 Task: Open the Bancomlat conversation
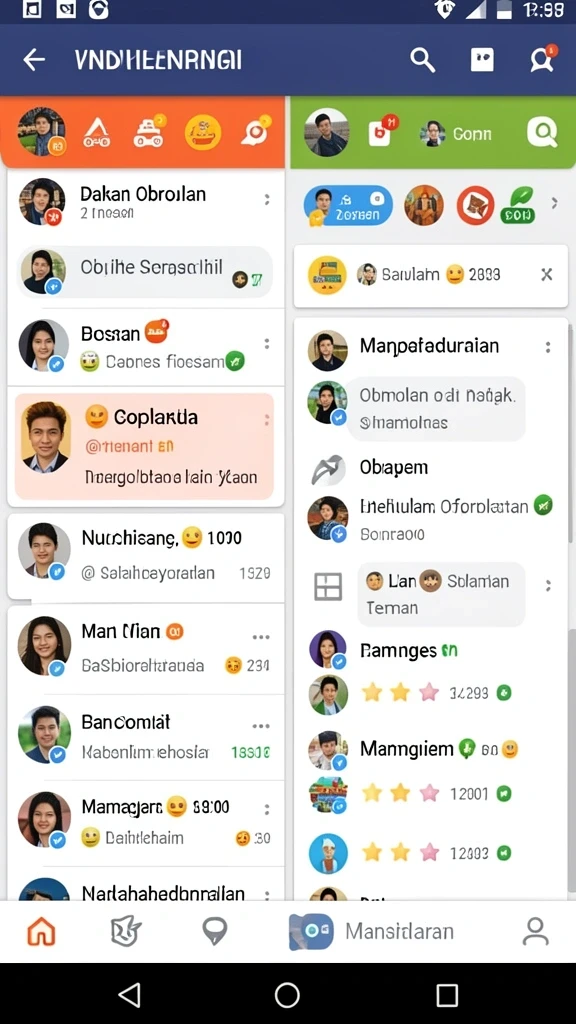tap(146, 736)
